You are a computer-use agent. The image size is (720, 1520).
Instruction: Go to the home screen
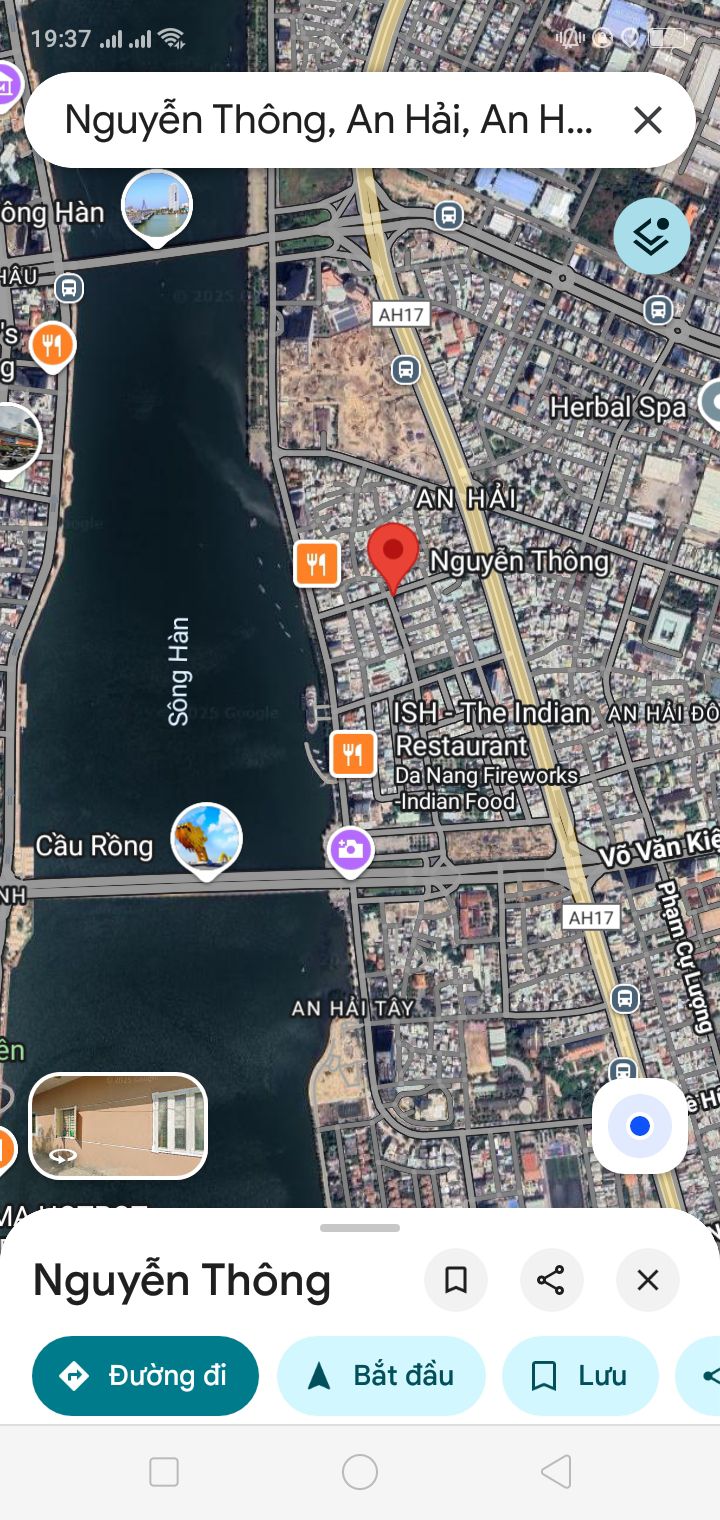[360, 1472]
